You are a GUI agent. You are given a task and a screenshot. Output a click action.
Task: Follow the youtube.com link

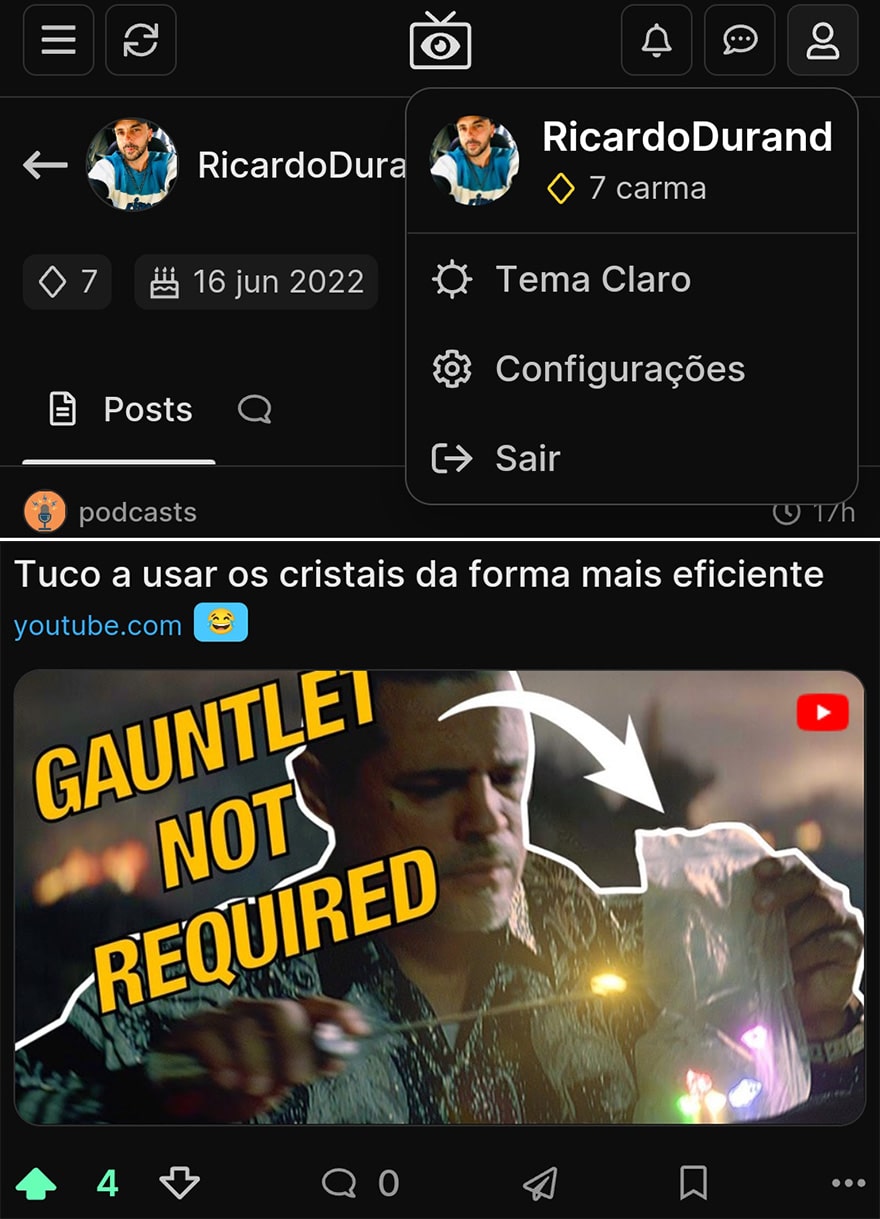coord(98,626)
